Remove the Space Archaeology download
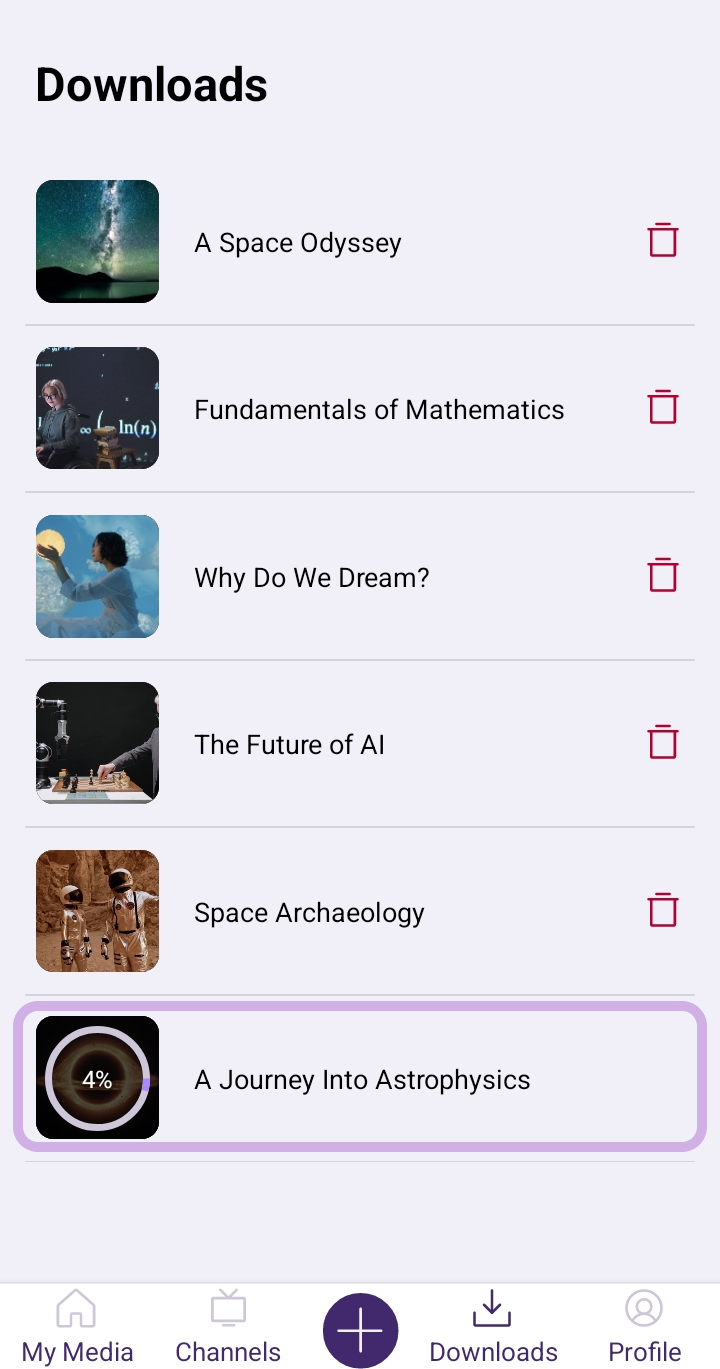The image size is (720, 1369). click(x=663, y=912)
